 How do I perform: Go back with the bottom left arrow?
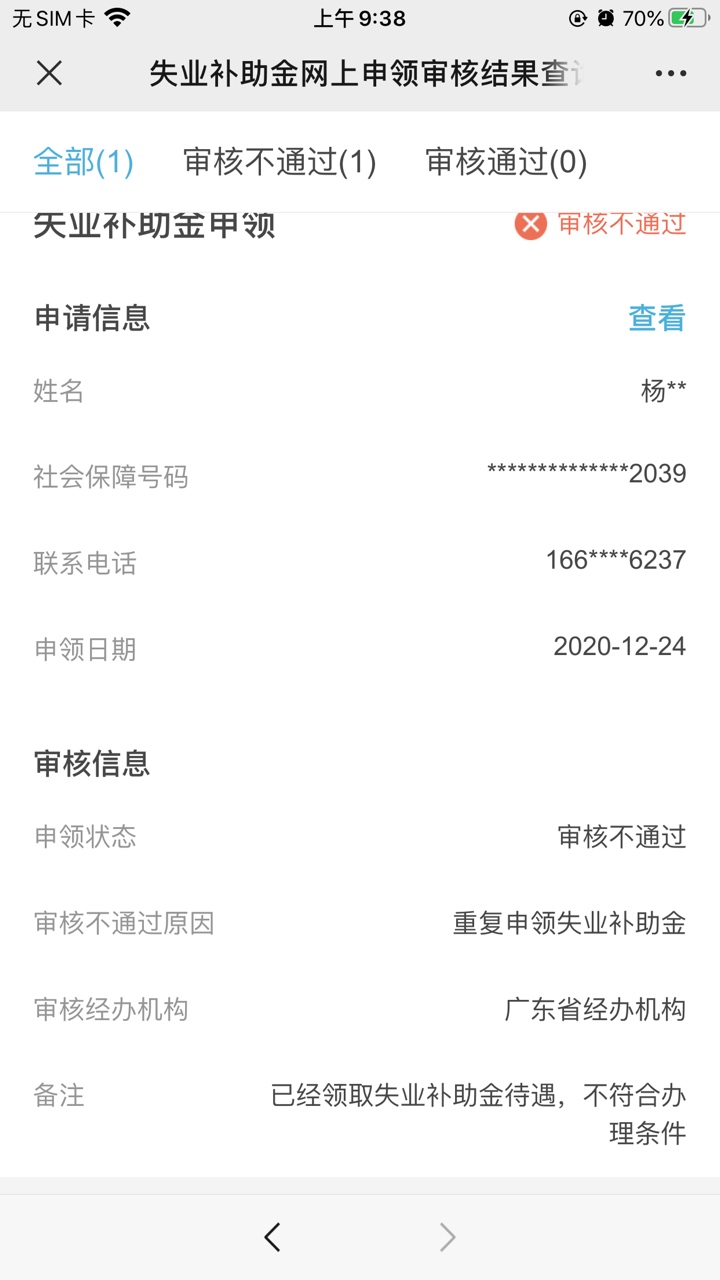click(x=272, y=1237)
